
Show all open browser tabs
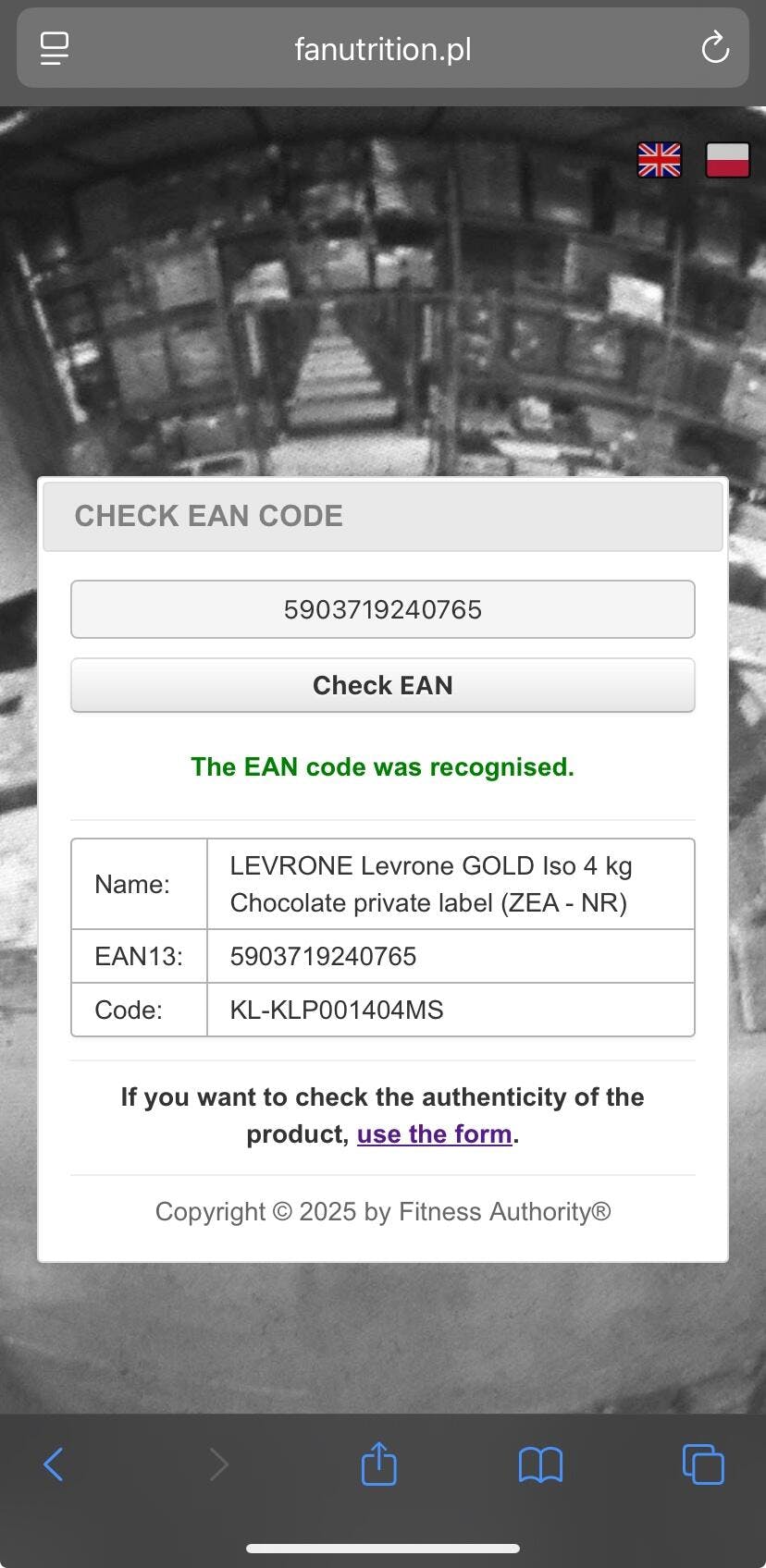point(703,1464)
